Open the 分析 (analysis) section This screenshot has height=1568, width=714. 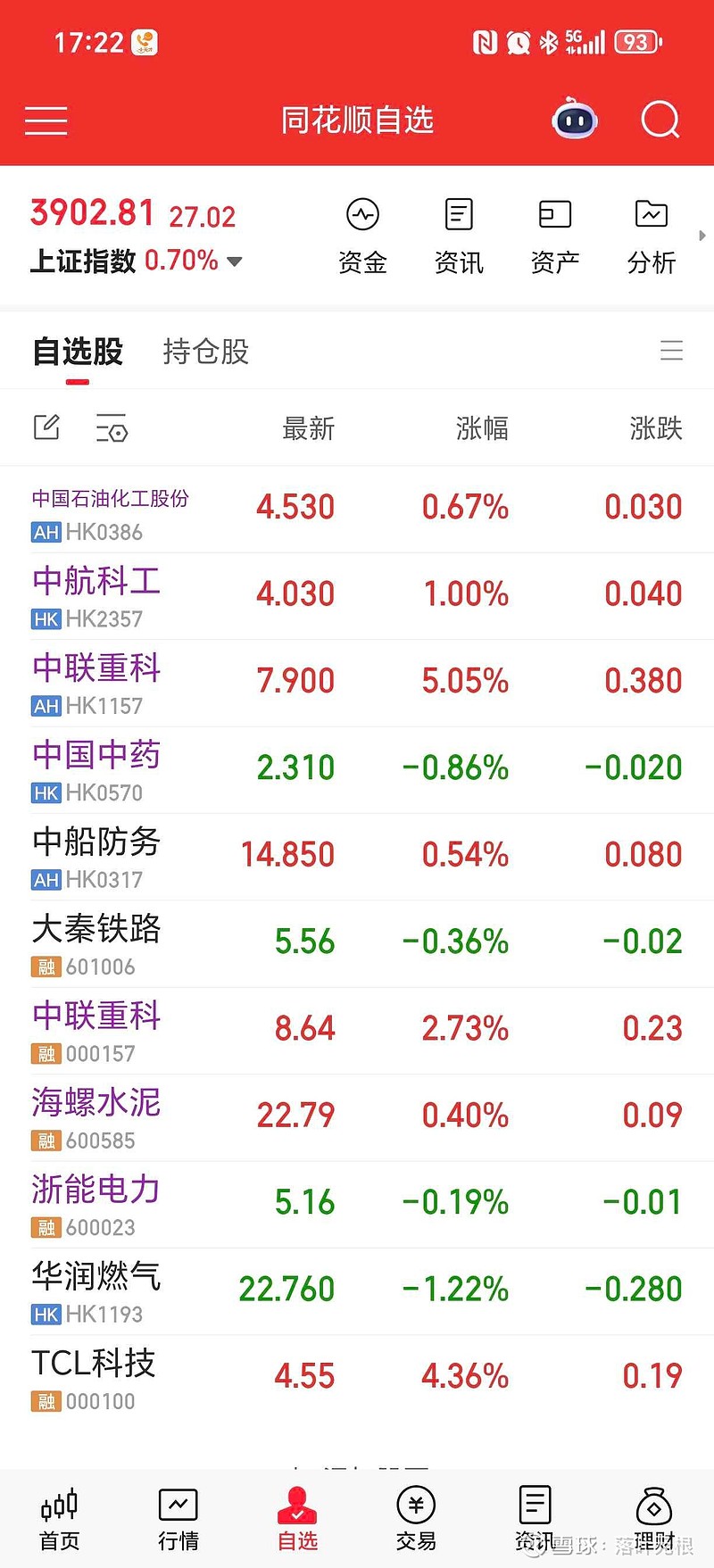click(651, 234)
